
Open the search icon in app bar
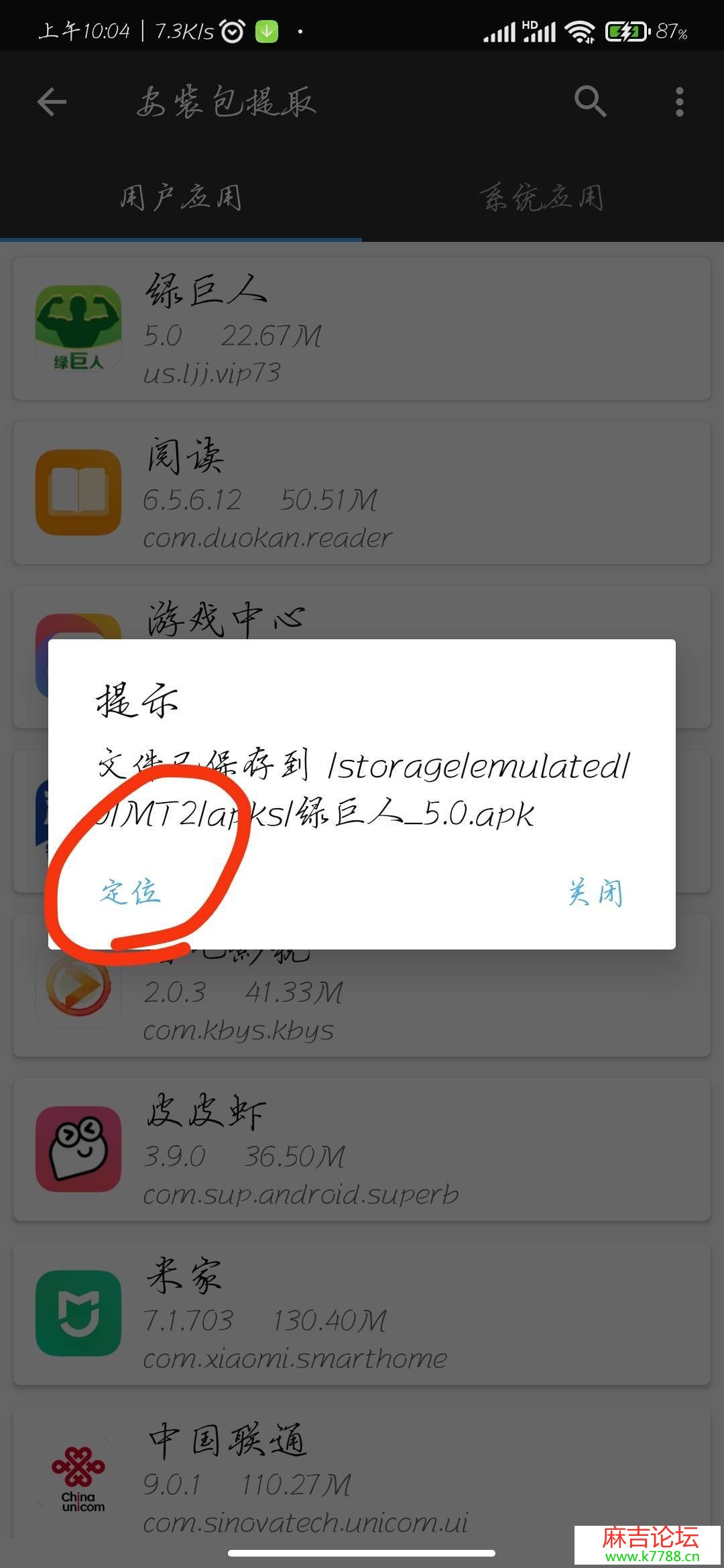tap(590, 103)
